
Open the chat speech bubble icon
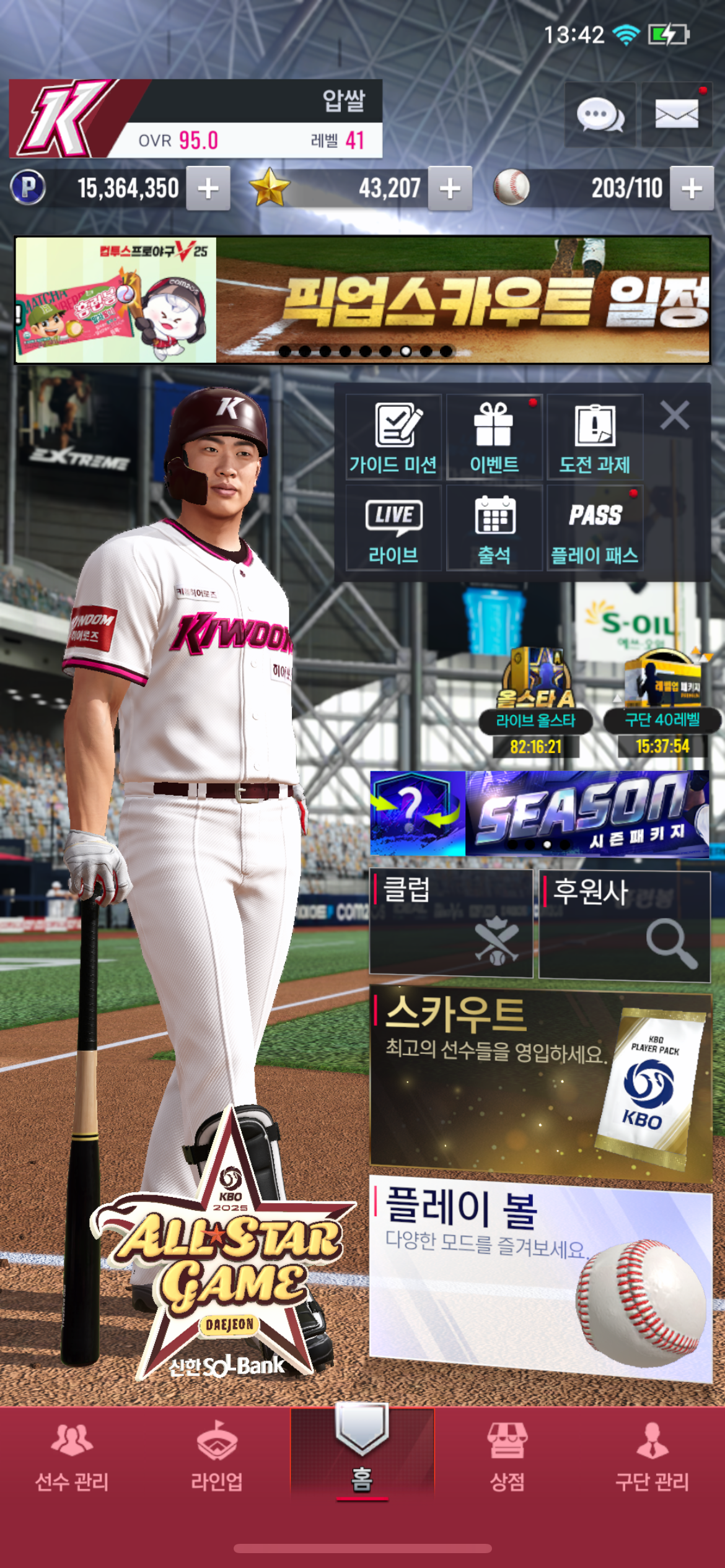click(x=599, y=115)
